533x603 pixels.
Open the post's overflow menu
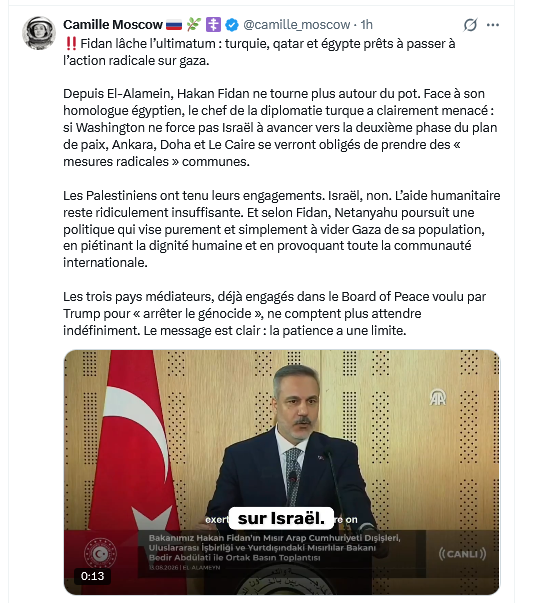(493, 25)
